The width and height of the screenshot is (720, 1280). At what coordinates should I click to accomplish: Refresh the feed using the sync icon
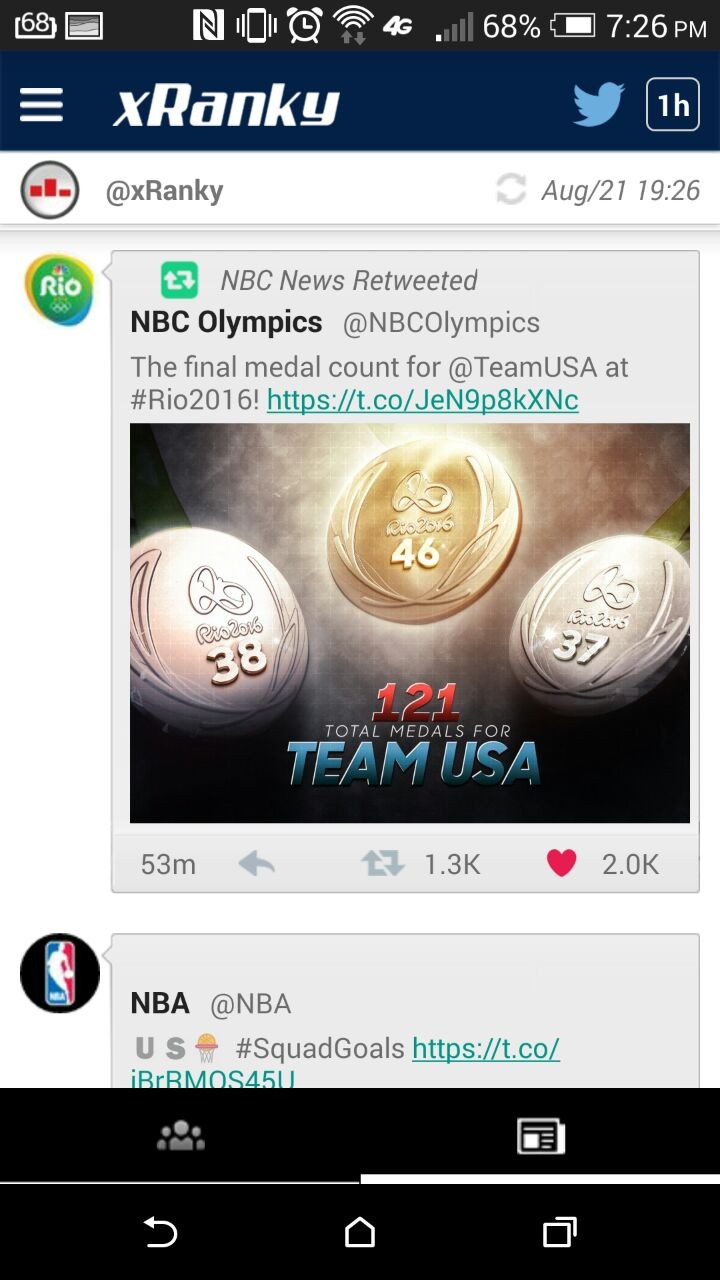511,190
